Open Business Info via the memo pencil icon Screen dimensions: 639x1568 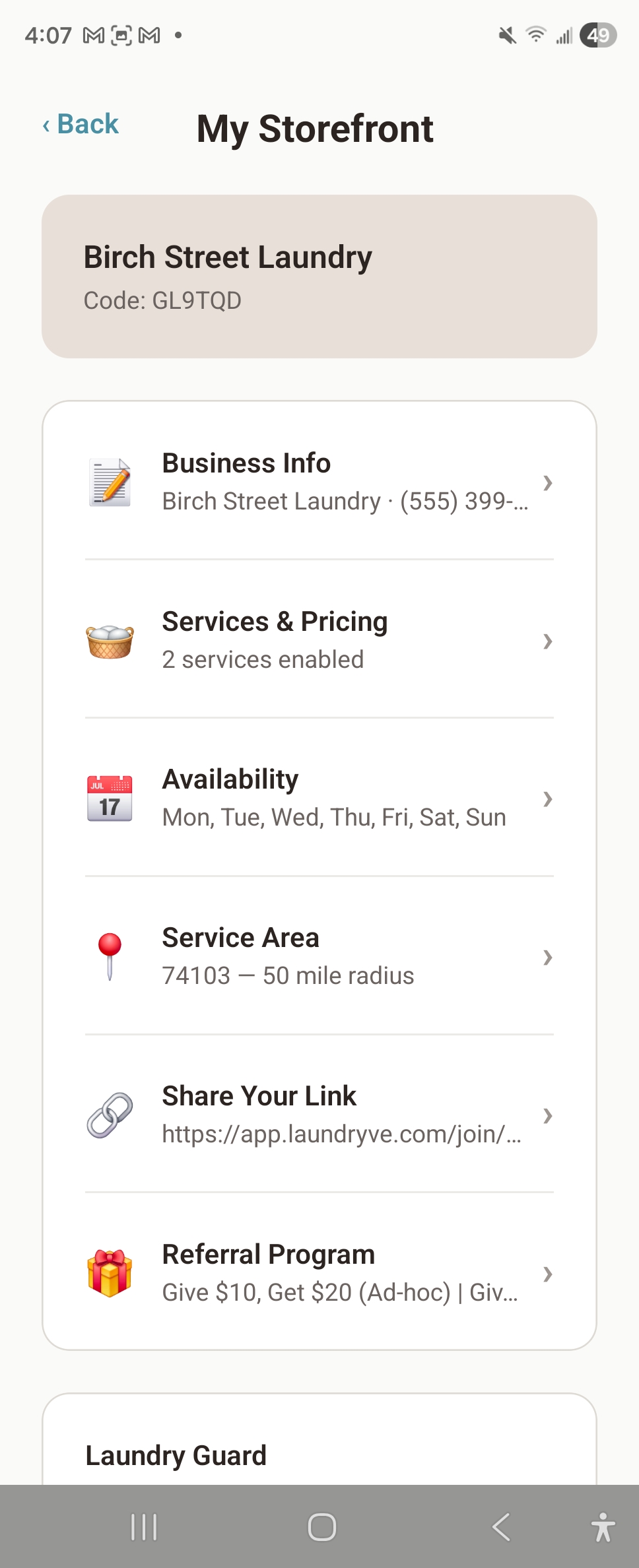(x=110, y=482)
